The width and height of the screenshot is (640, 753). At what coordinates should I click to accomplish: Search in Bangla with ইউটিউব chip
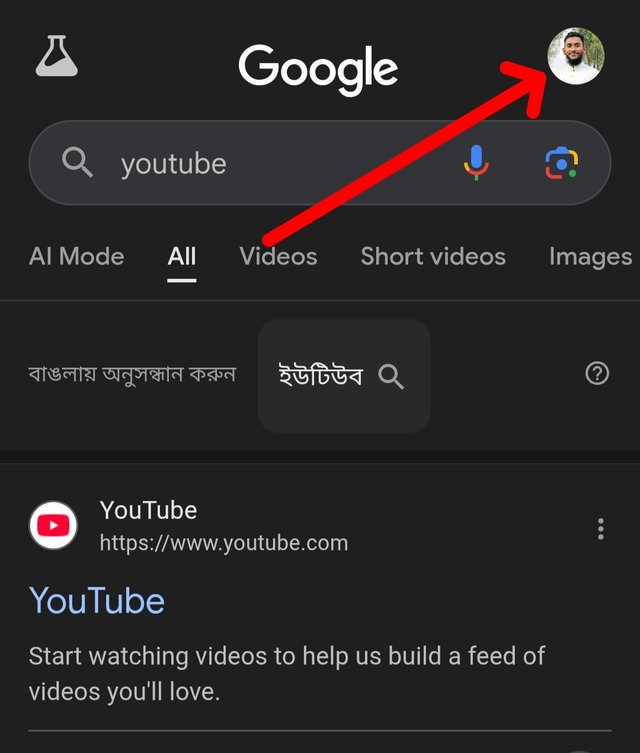point(343,376)
